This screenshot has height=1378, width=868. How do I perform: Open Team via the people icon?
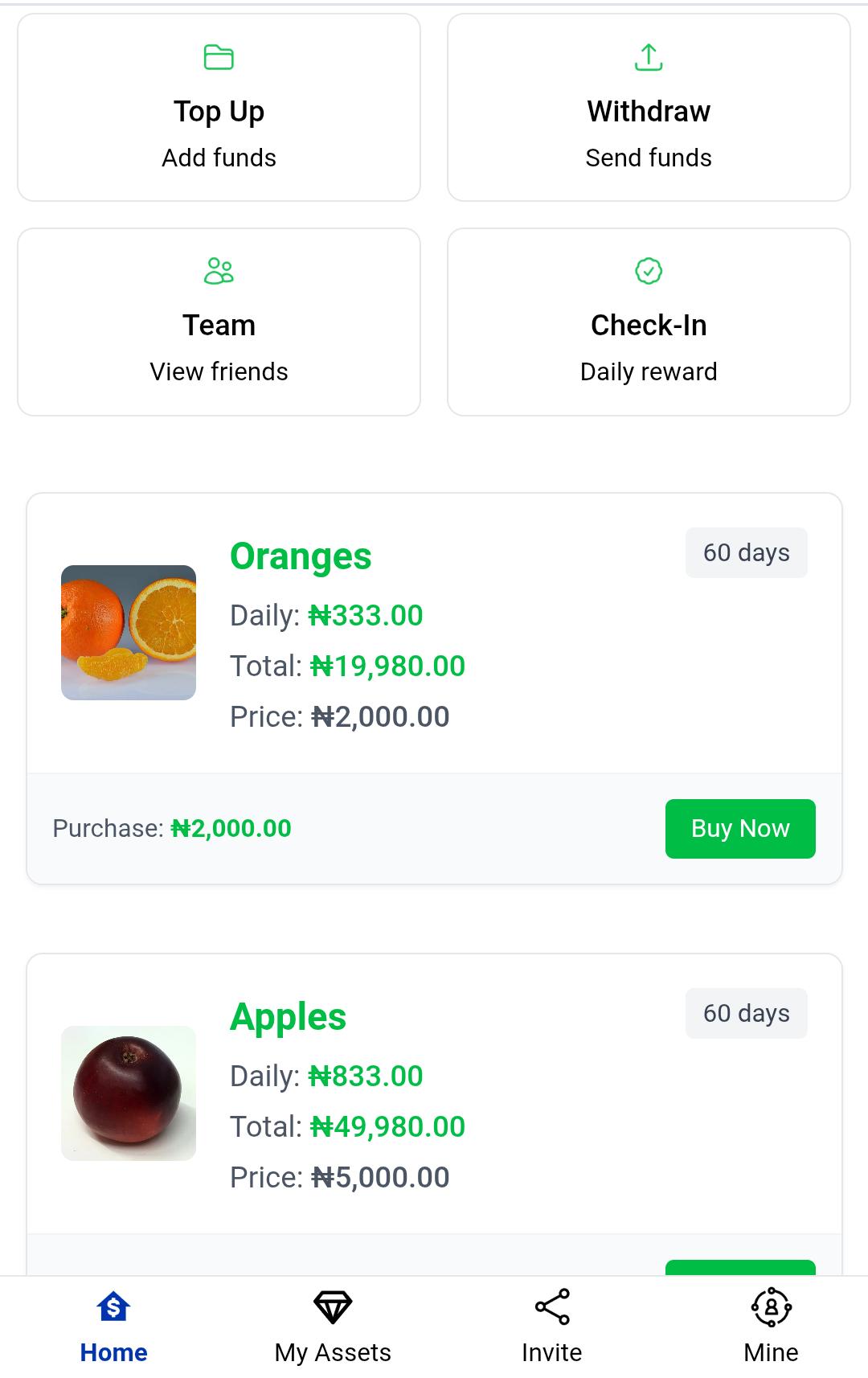[x=219, y=271]
